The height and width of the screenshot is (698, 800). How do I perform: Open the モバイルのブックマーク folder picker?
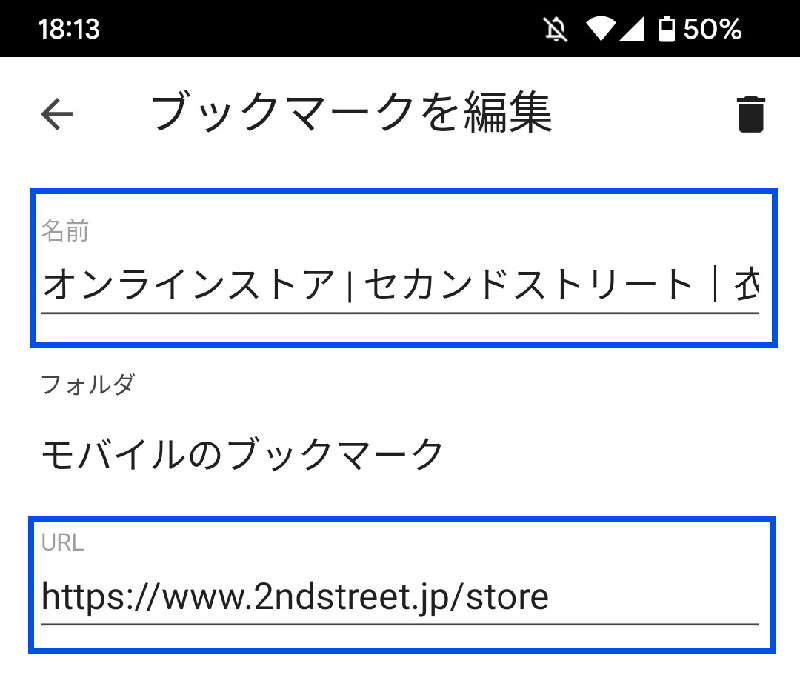[243, 454]
